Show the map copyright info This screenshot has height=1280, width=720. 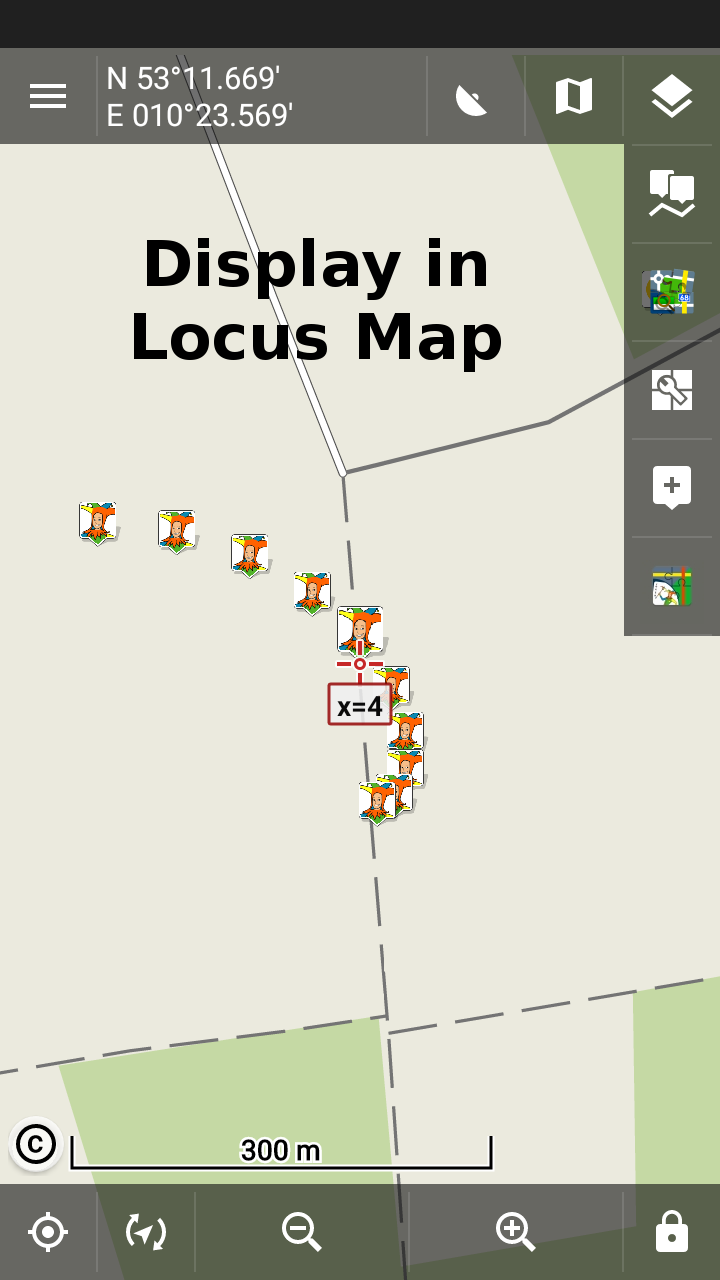click(36, 1143)
